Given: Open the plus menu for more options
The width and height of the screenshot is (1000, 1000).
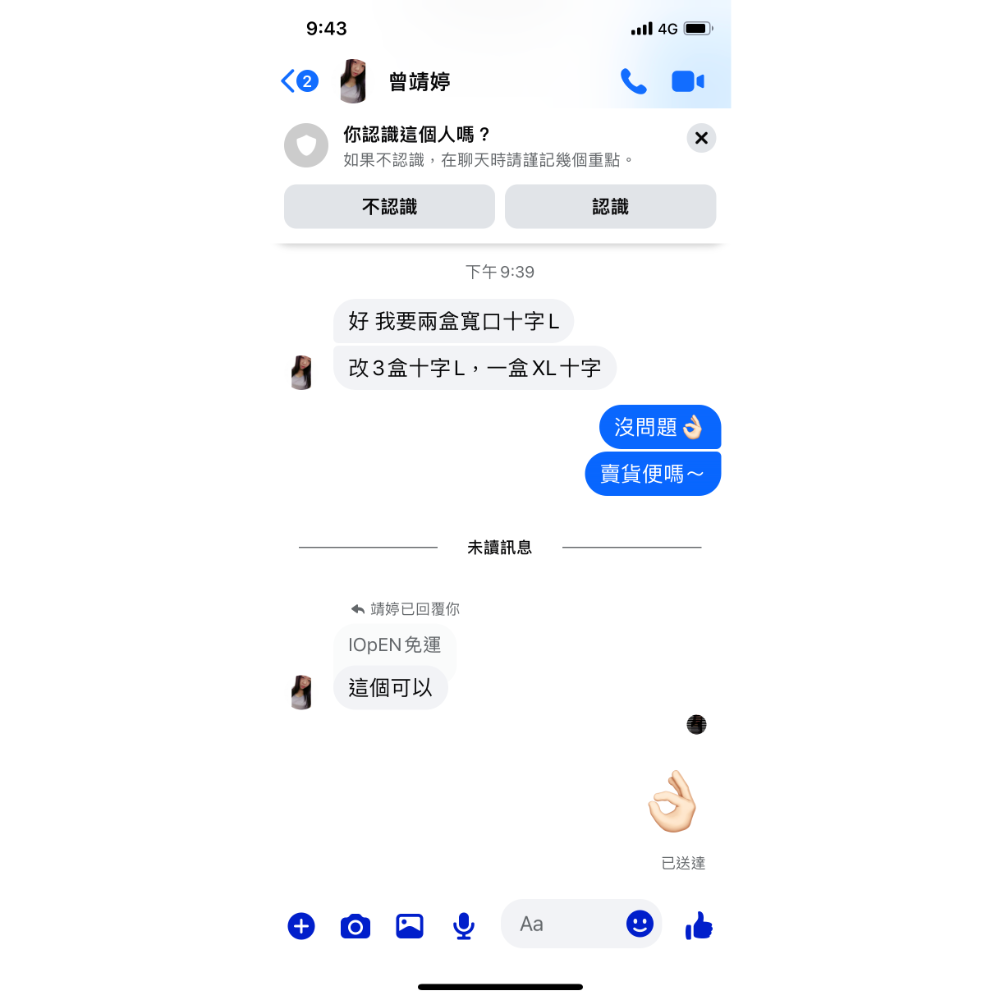Looking at the screenshot, I should click(x=301, y=926).
